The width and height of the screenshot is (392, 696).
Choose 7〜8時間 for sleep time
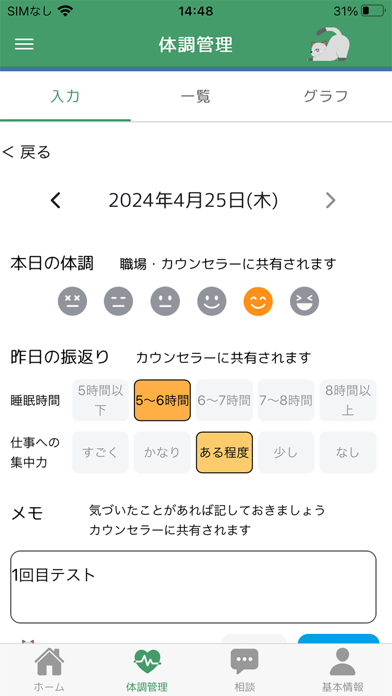(286, 400)
